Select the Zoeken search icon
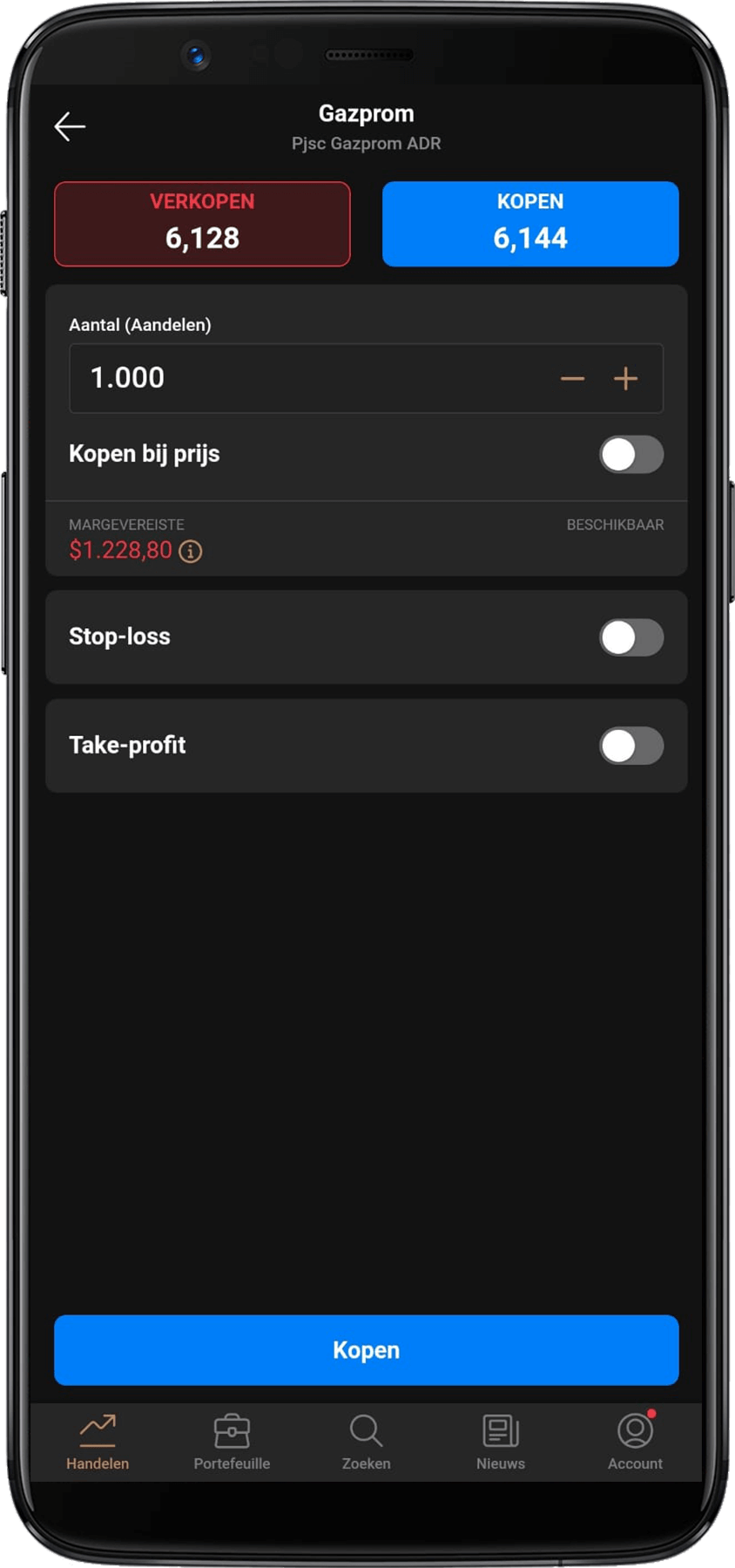Image resolution: width=735 pixels, height=1568 pixels. click(x=365, y=1427)
